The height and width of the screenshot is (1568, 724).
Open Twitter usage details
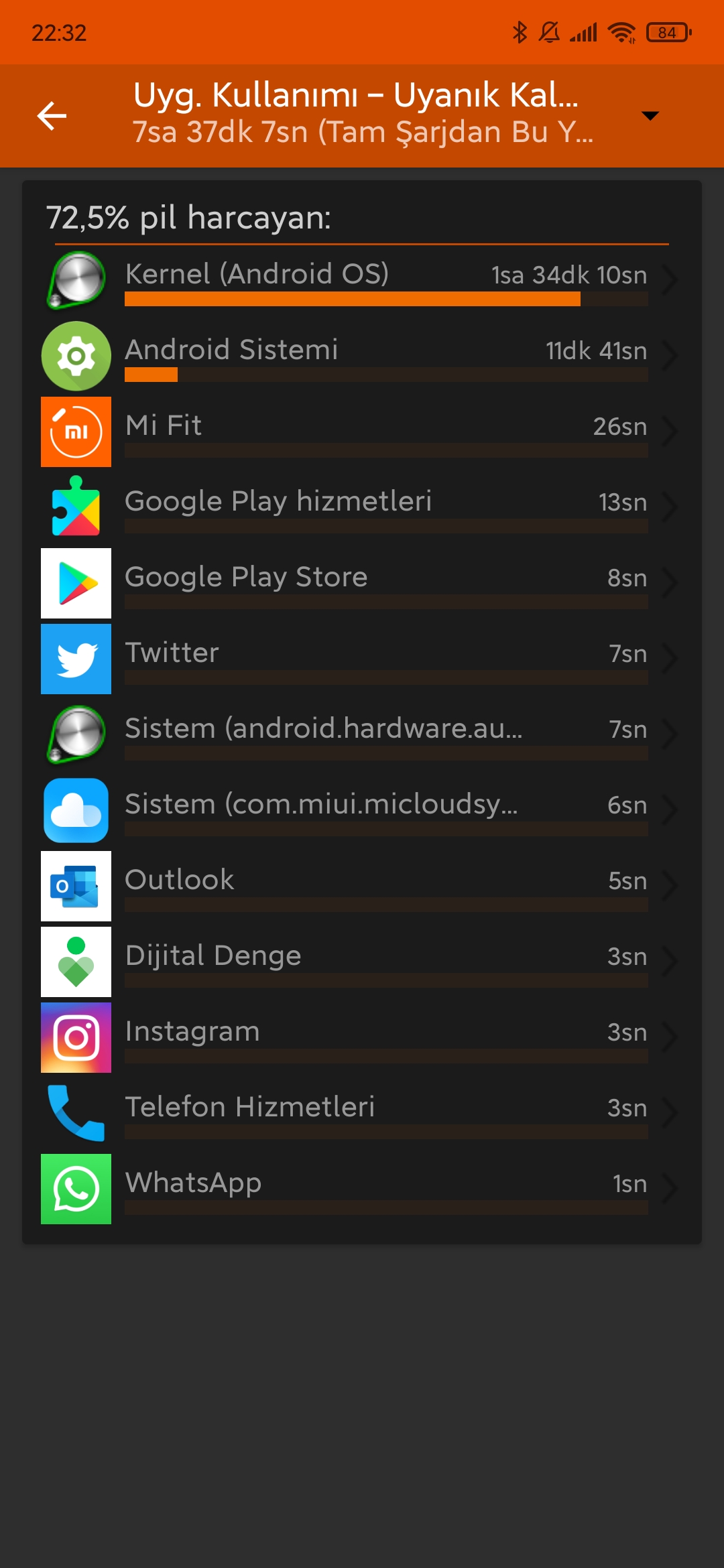coord(362,659)
